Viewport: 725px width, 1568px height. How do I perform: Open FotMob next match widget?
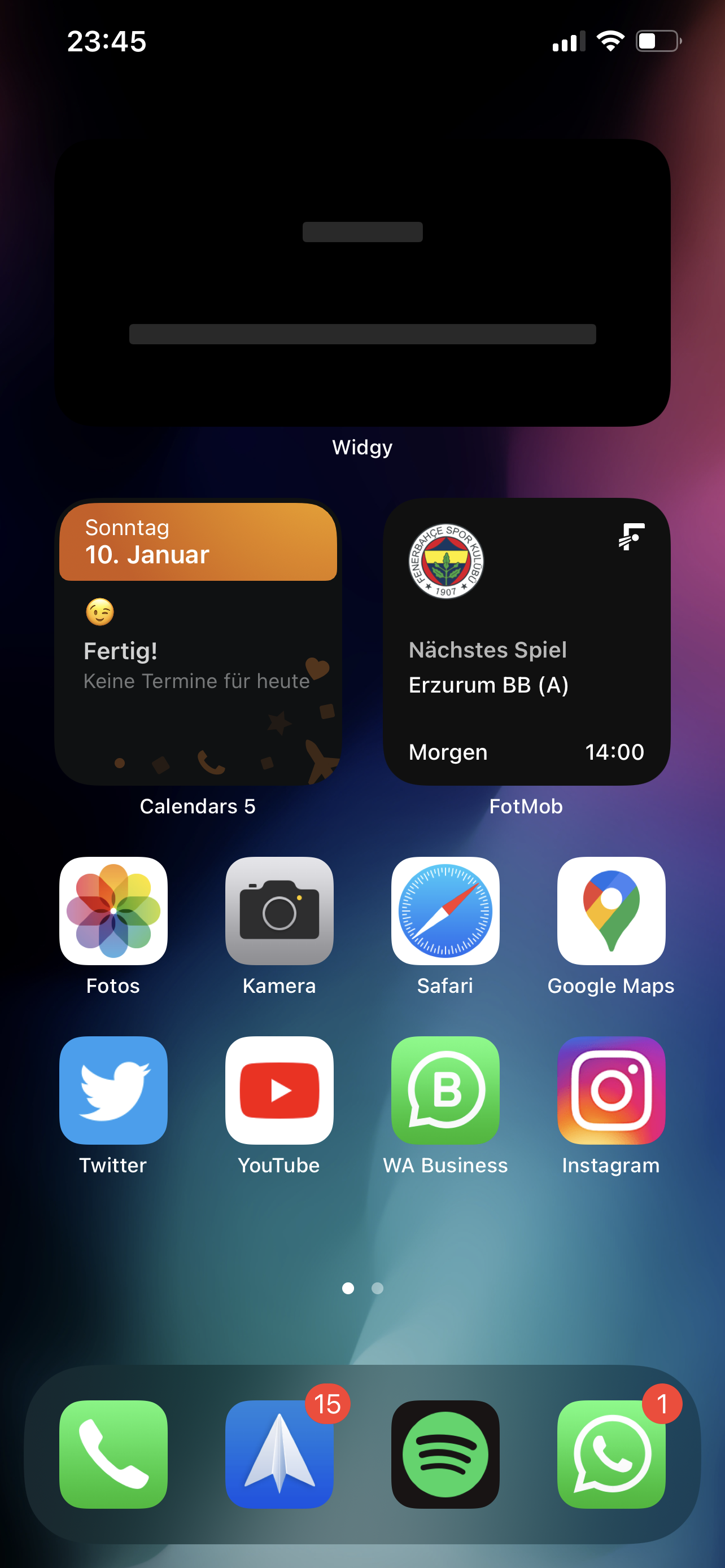tap(527, 642)
